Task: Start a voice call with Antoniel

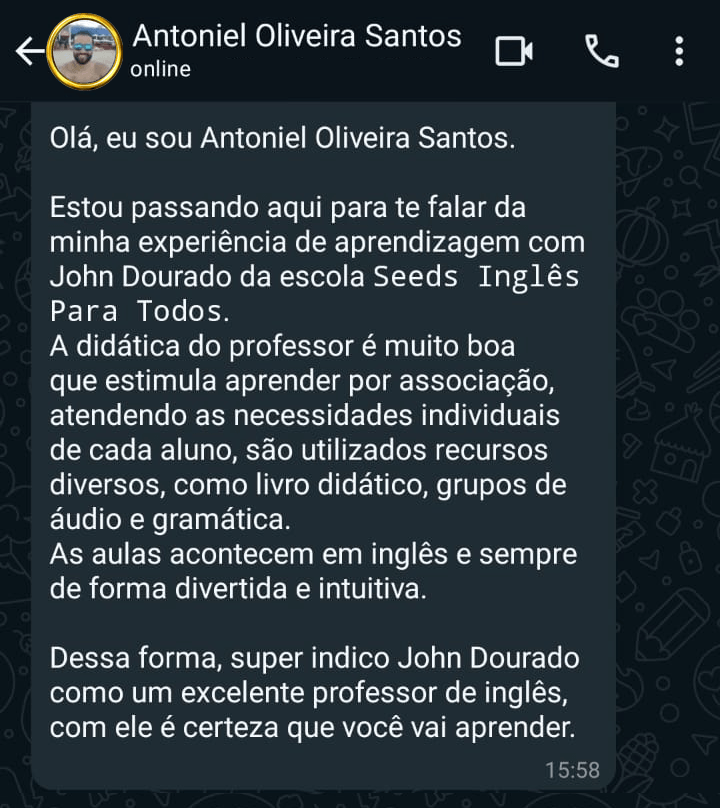Action: (x=601, y=51)
